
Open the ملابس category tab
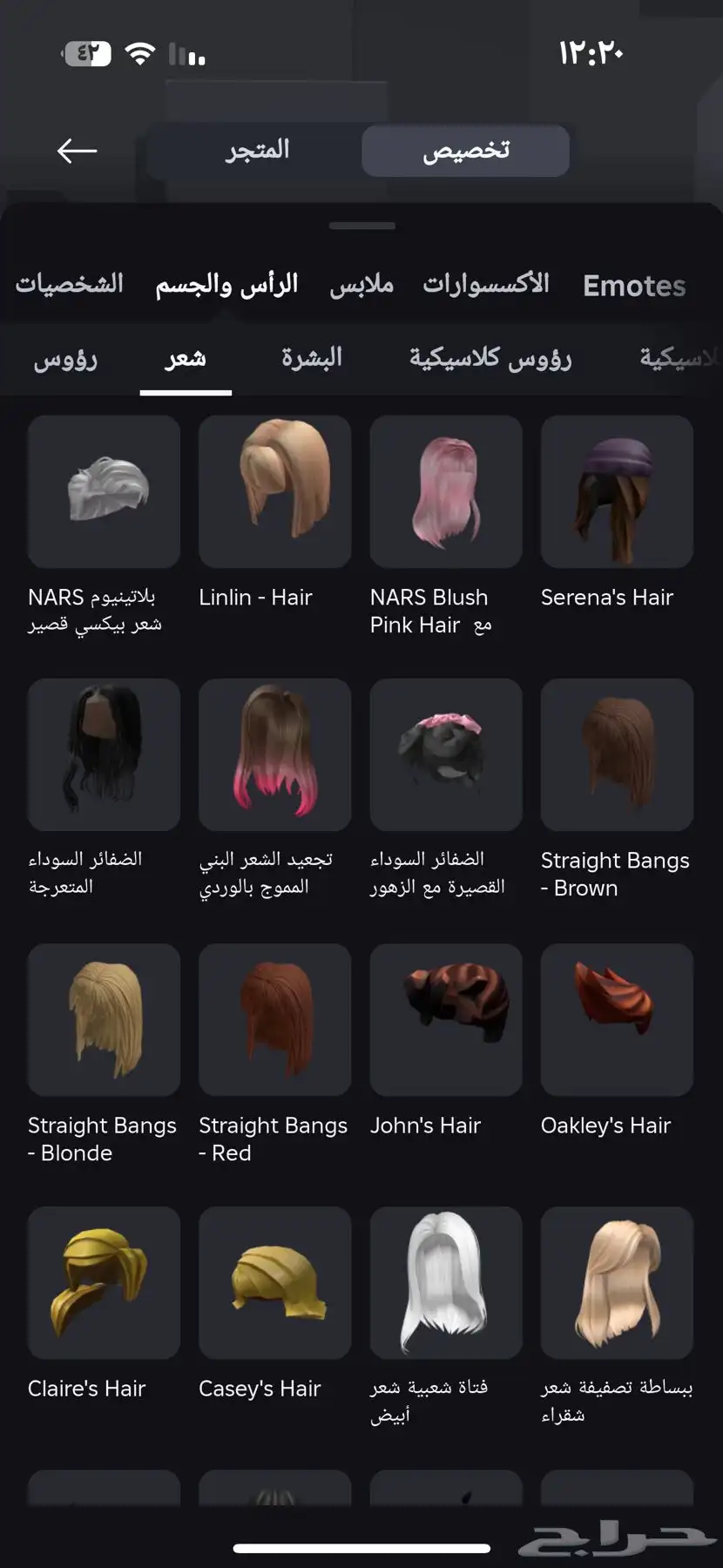coord(361,284)
